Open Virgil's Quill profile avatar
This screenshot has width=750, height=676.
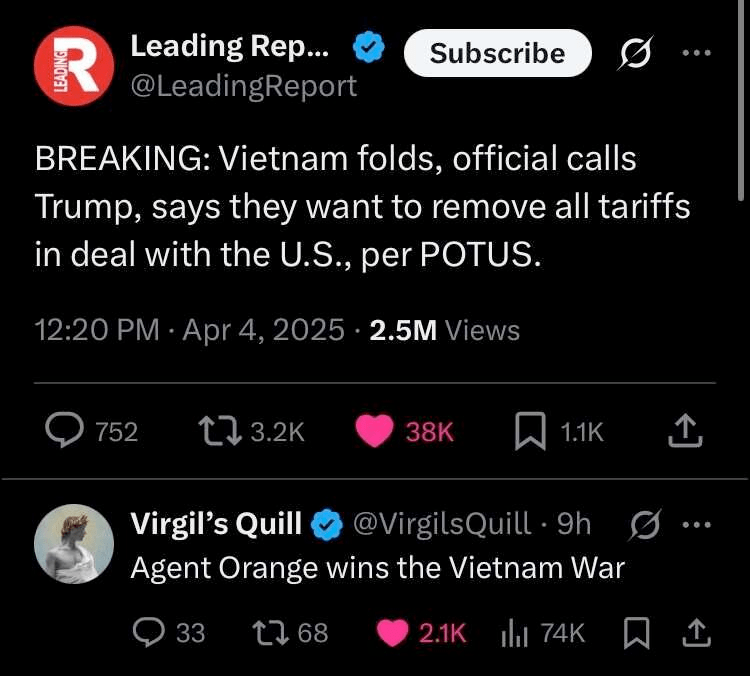point(74,544)
